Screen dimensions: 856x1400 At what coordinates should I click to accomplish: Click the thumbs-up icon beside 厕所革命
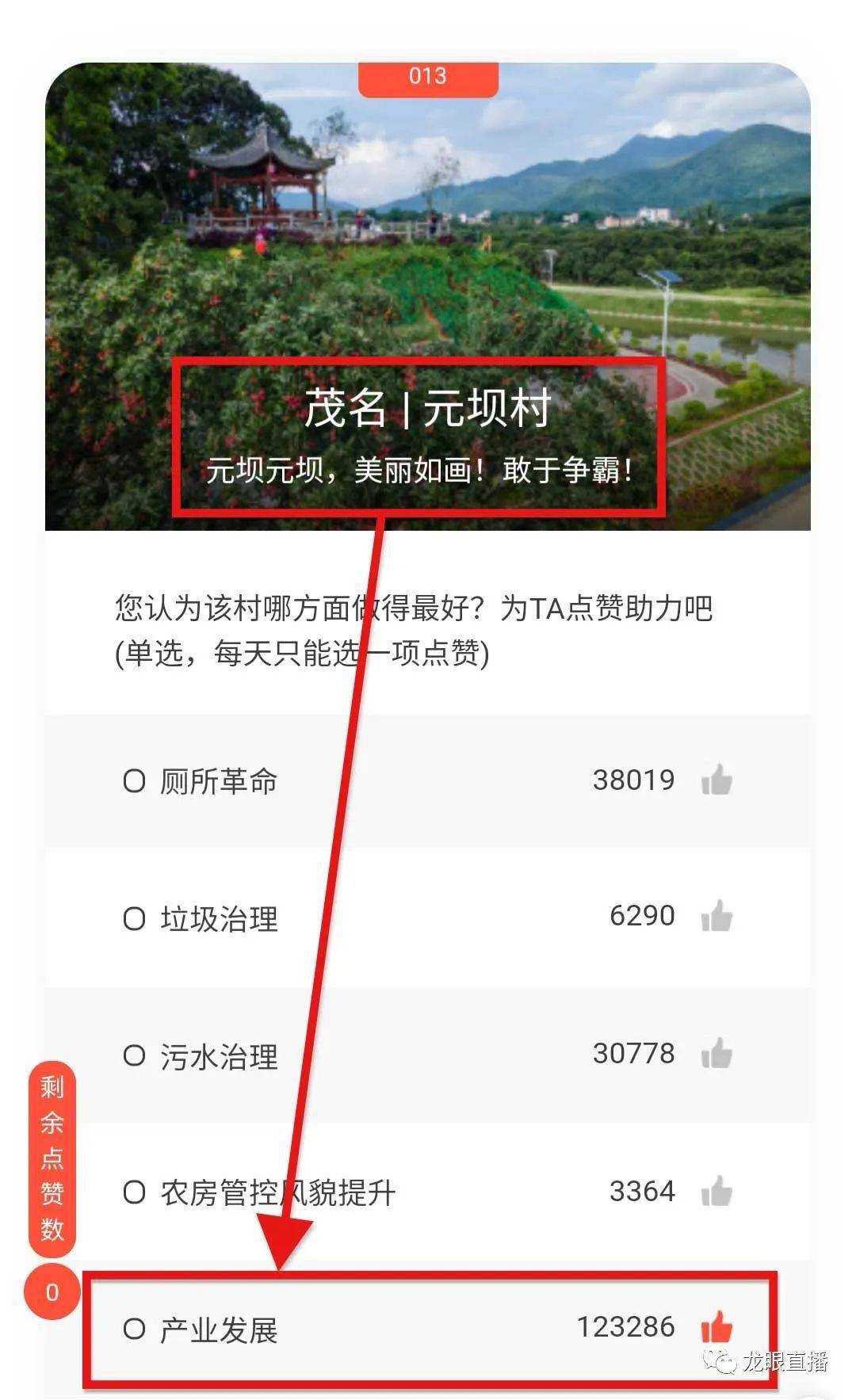click(716, 780)
